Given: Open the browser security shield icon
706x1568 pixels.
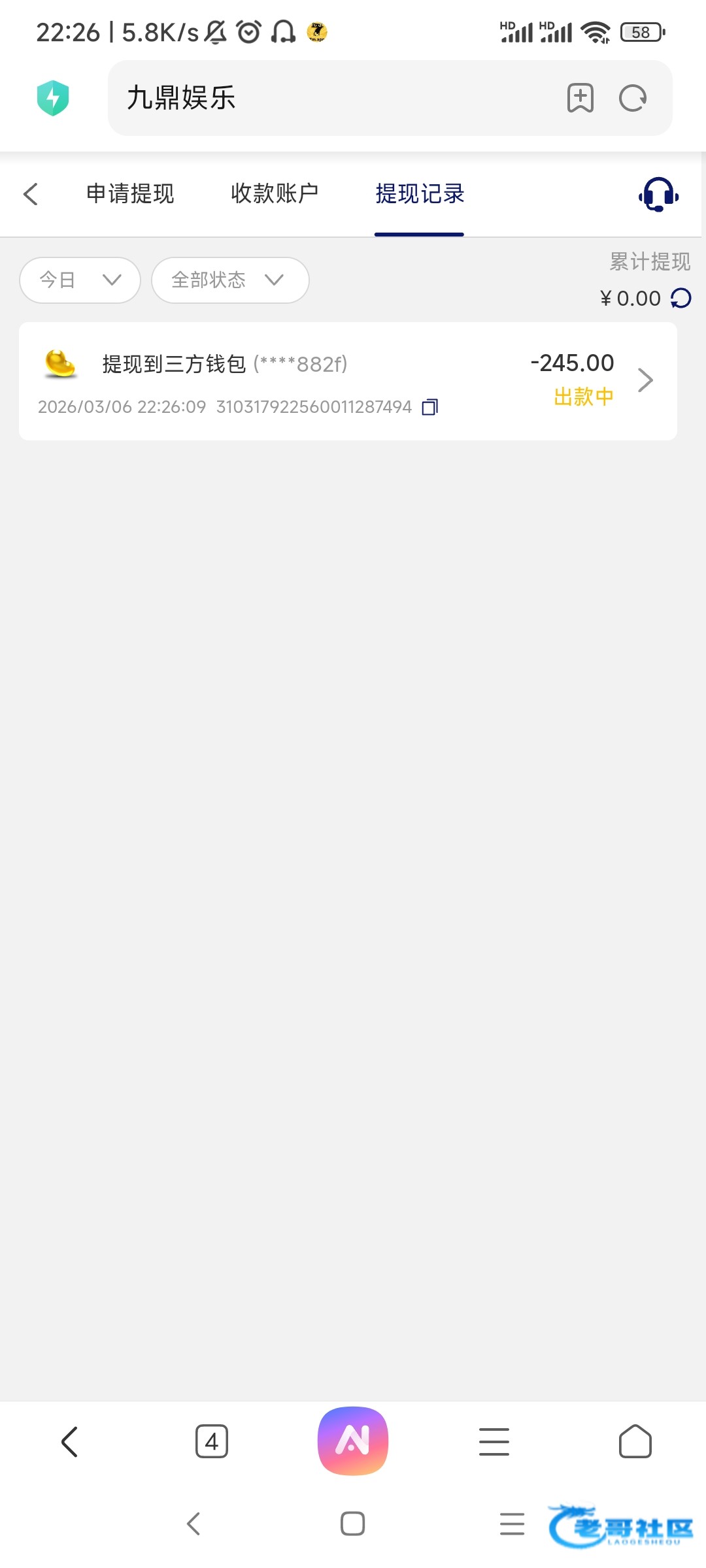Looking at the screenshot, I should tap(53, 98).
